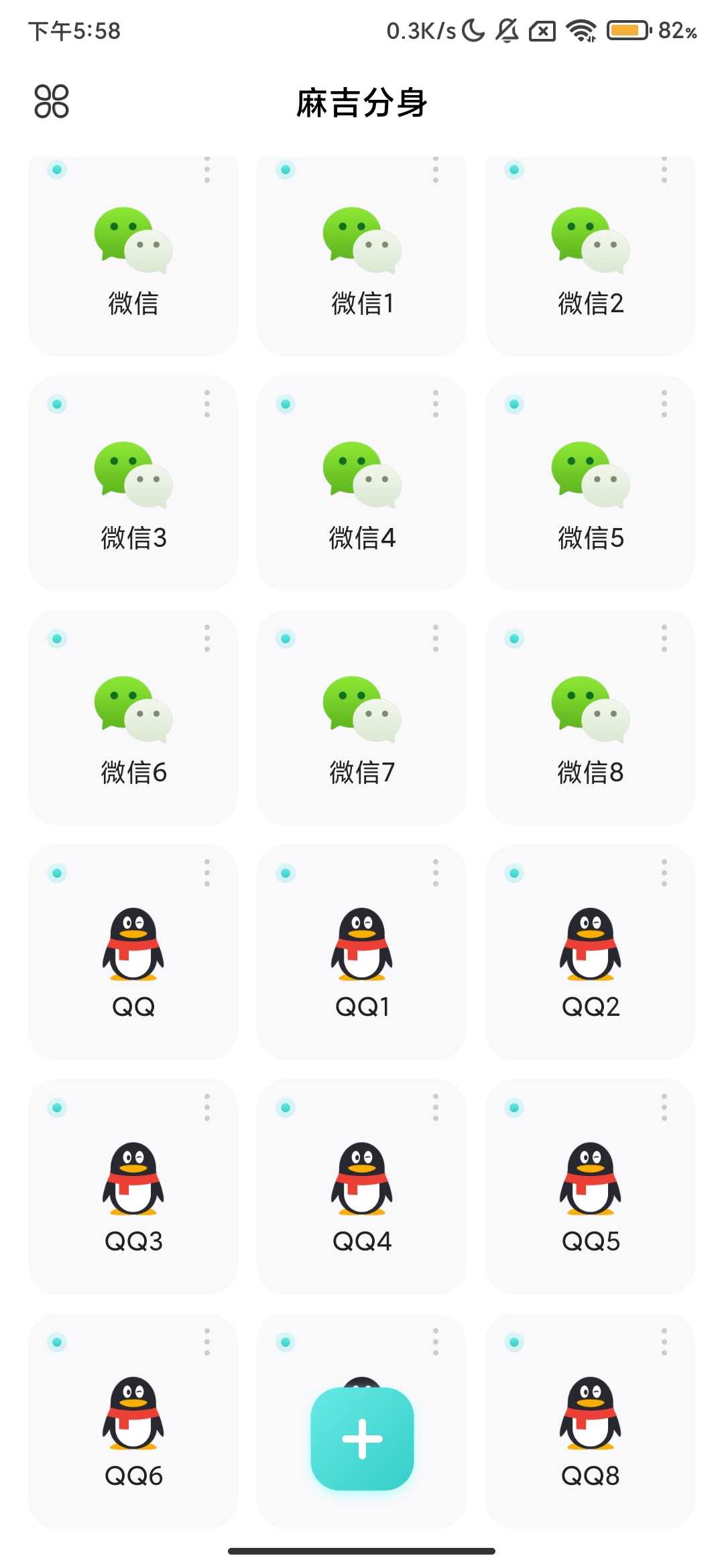Tap the 麻吉分身 title
This screenshot has height=1568, width=724.
click(362, 103)
